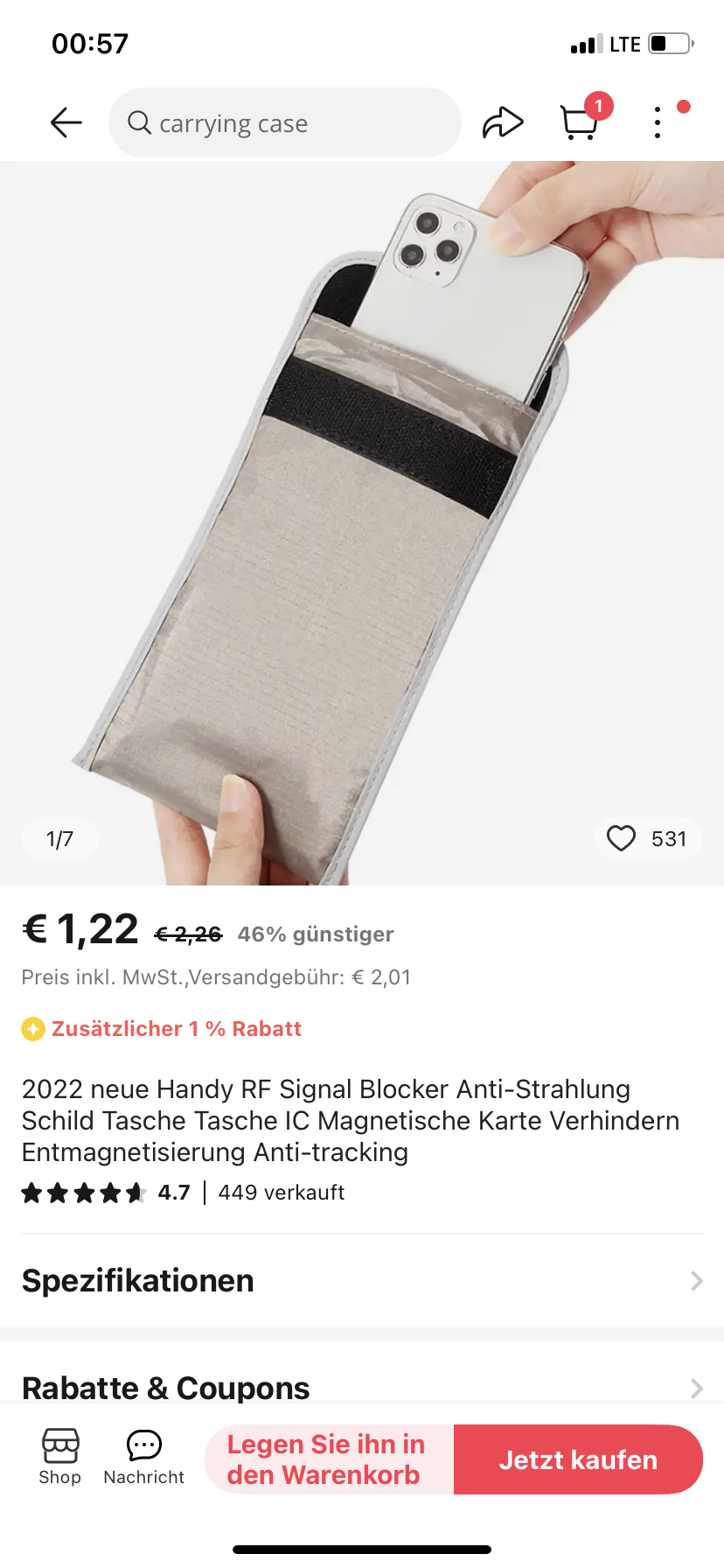The image size is (724, 1568).
Task: Open Rabatte & Coupons
Action: click(362, 1388)
